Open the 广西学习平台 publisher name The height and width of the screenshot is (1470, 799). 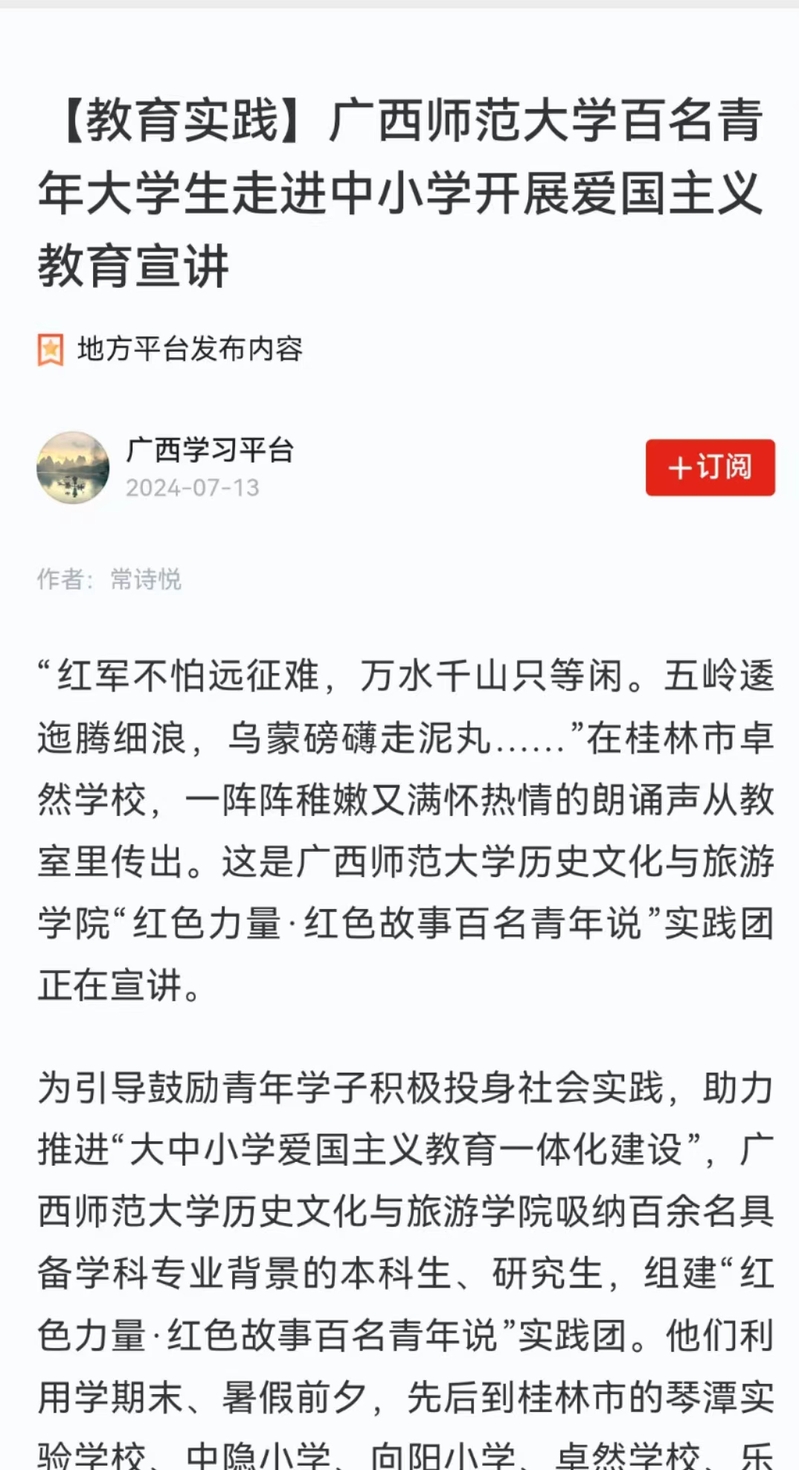click(210, 450)
